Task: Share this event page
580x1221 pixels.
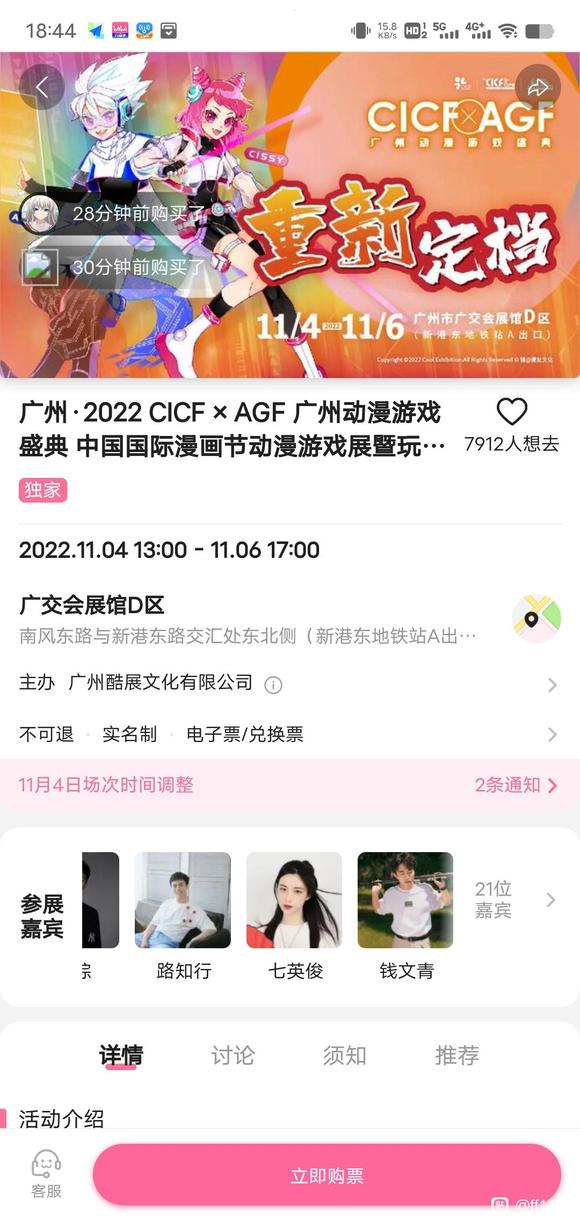Action: pos(538,87)
